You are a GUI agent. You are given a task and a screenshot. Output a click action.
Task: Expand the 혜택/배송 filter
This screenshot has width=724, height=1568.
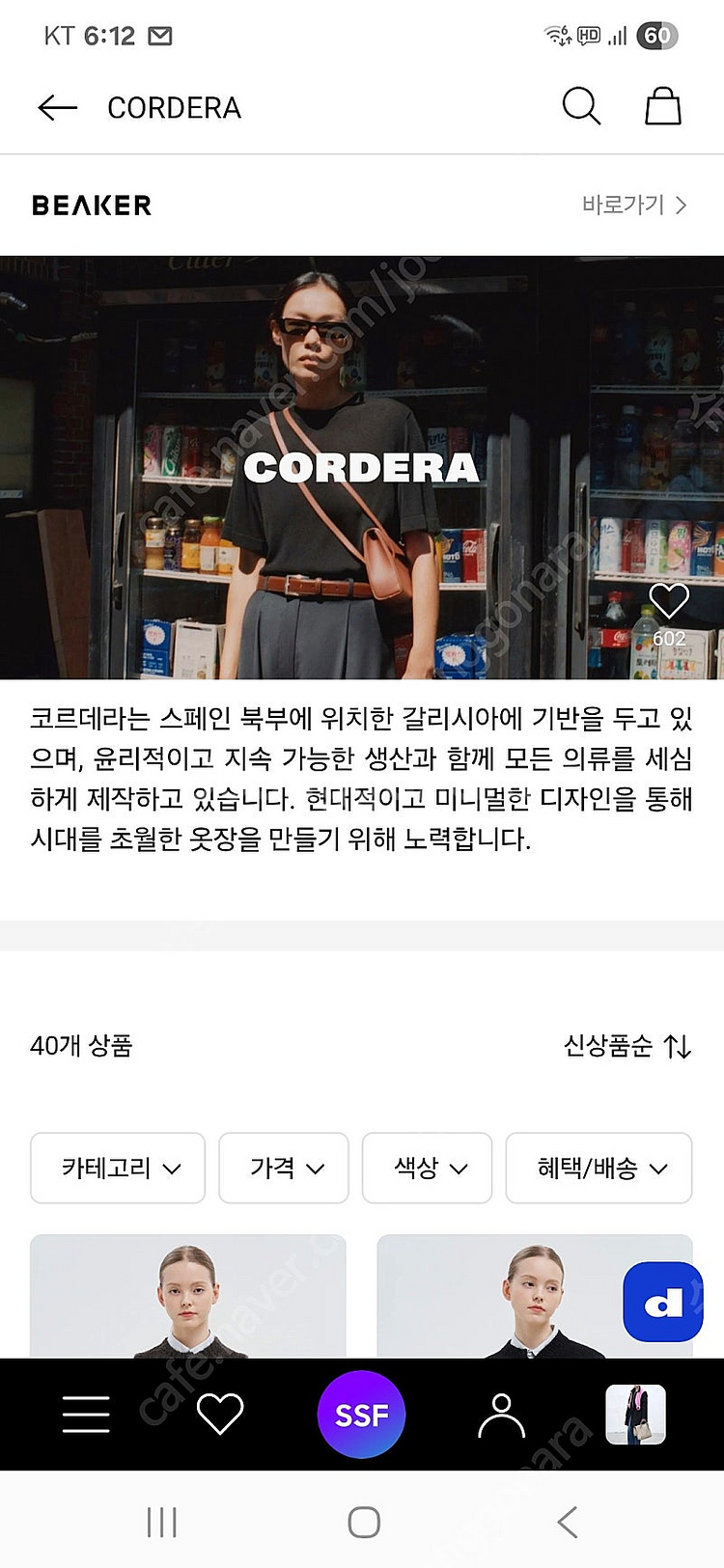coord(599,1168)
